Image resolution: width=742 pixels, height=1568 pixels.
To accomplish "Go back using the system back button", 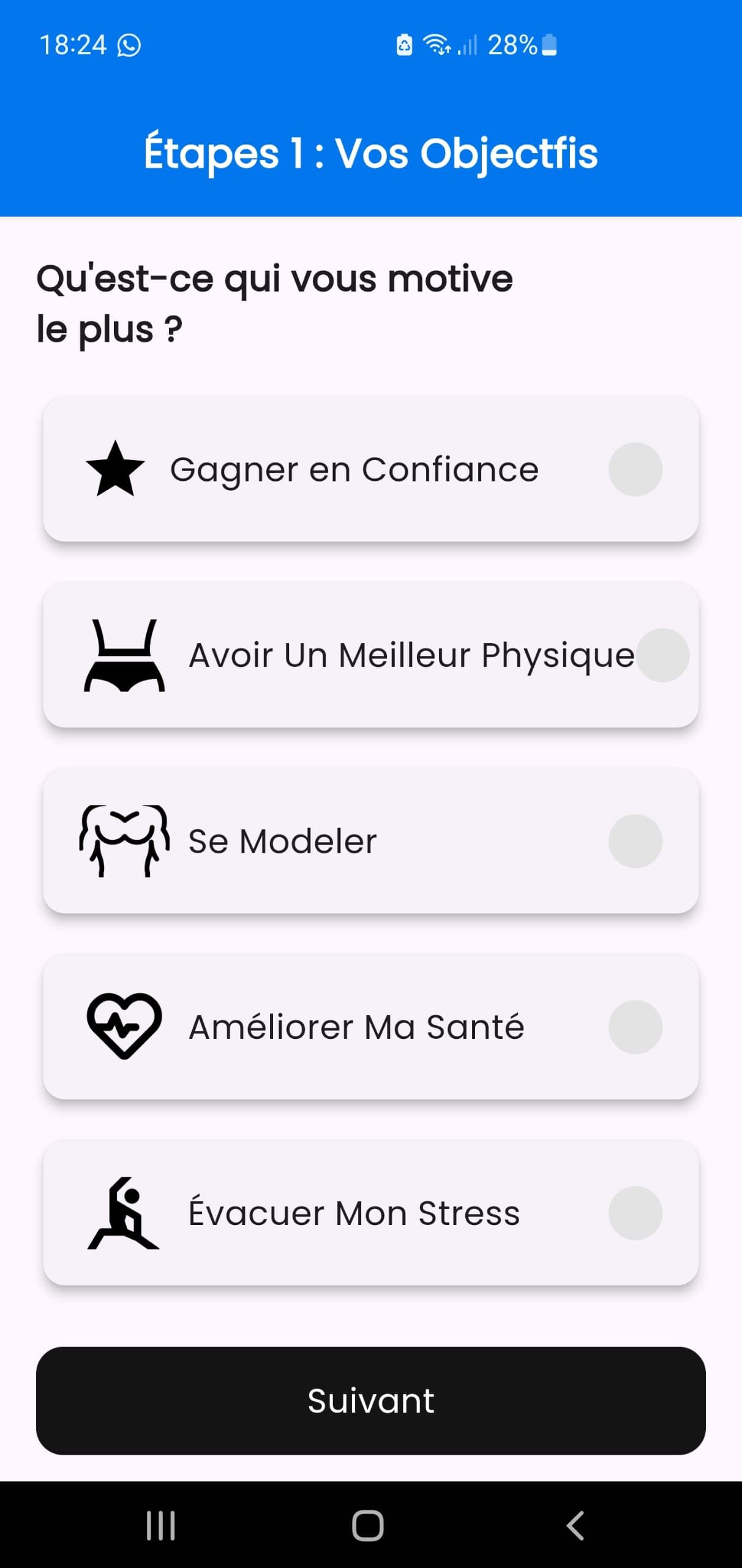I will (575, 1525).
